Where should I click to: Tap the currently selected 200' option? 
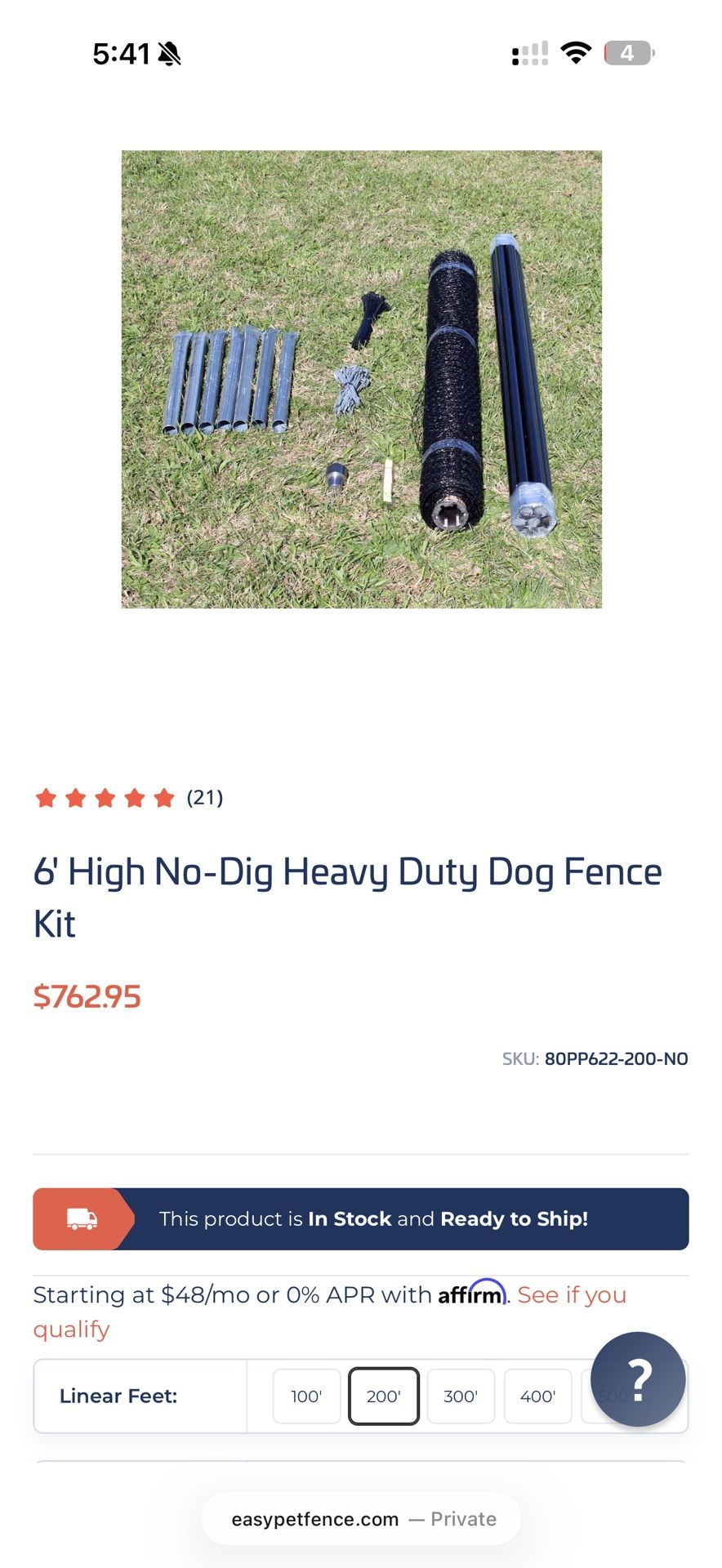click(384, 1396)
